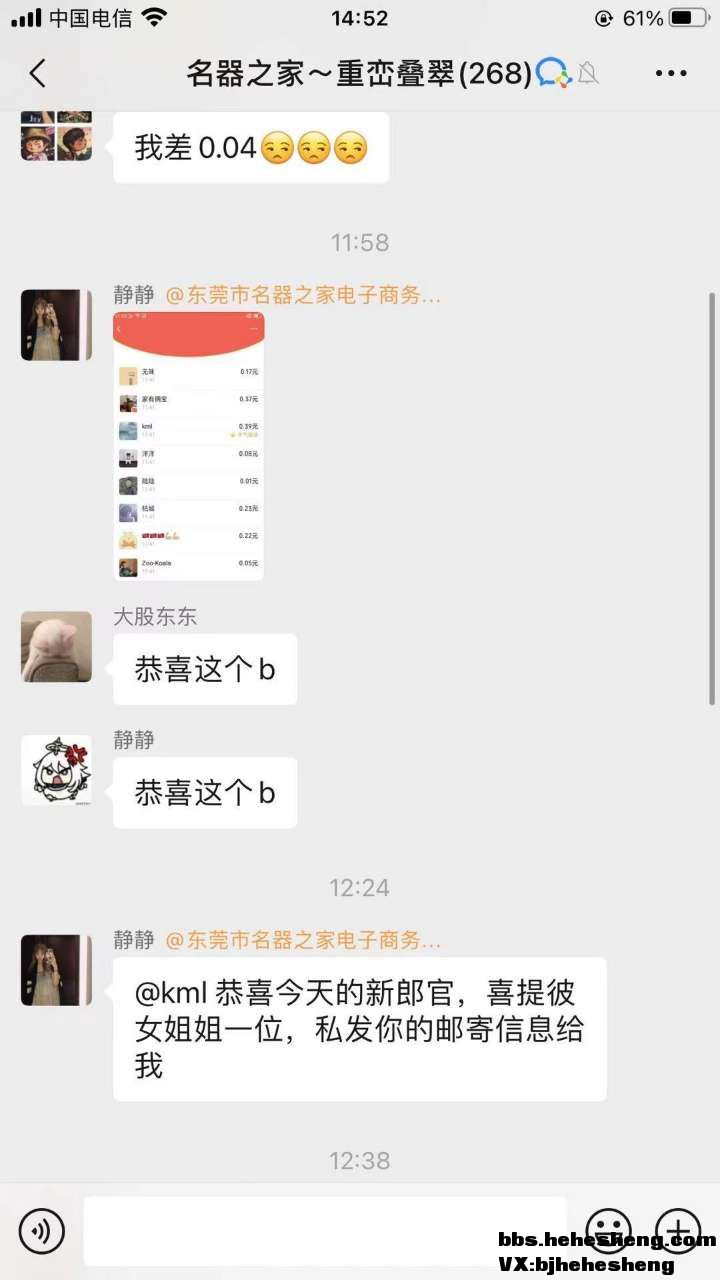The height and width of the screenshot is (1280, 720).
Task: Switch to voice message input
Action: 41,1231
